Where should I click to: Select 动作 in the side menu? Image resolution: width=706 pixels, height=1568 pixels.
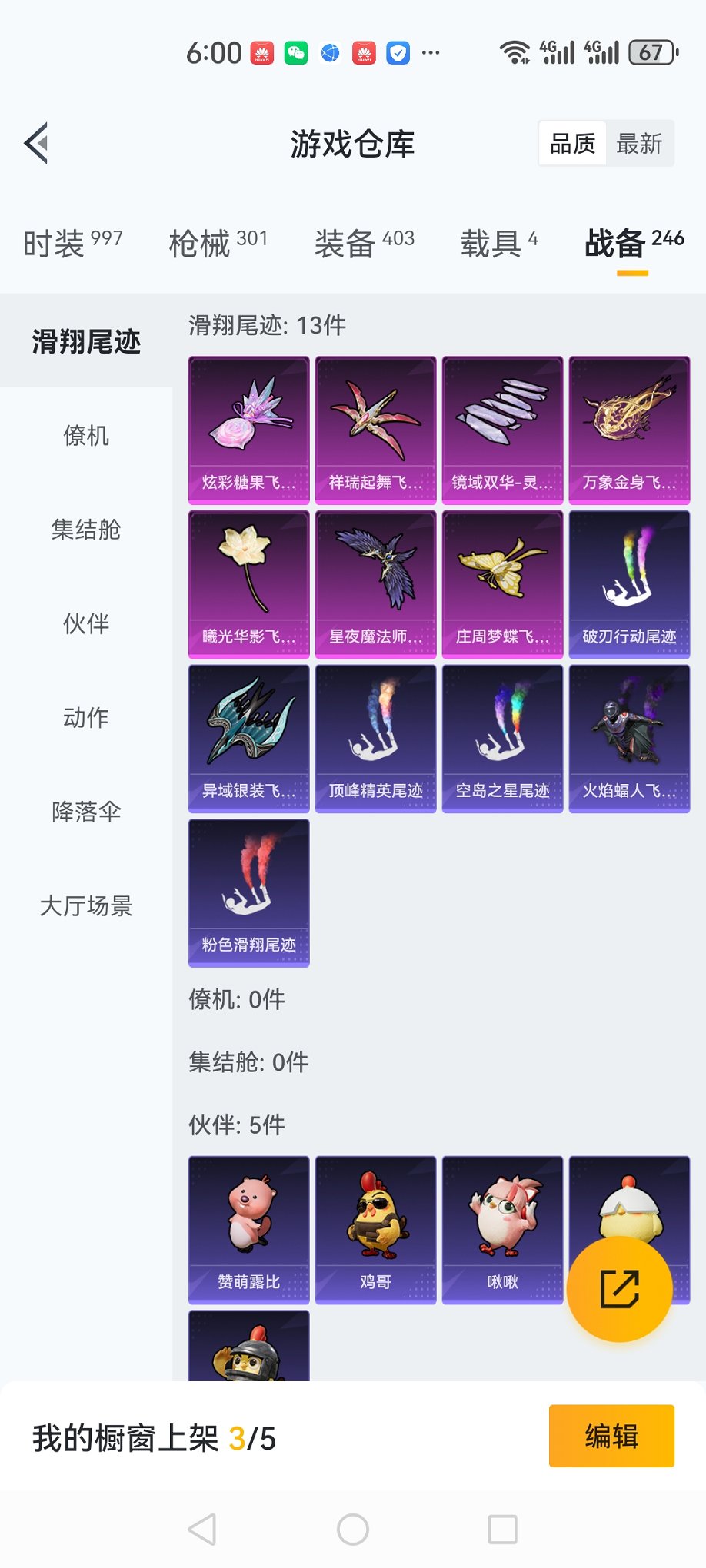pyautogui.click(x=86, y=718)
